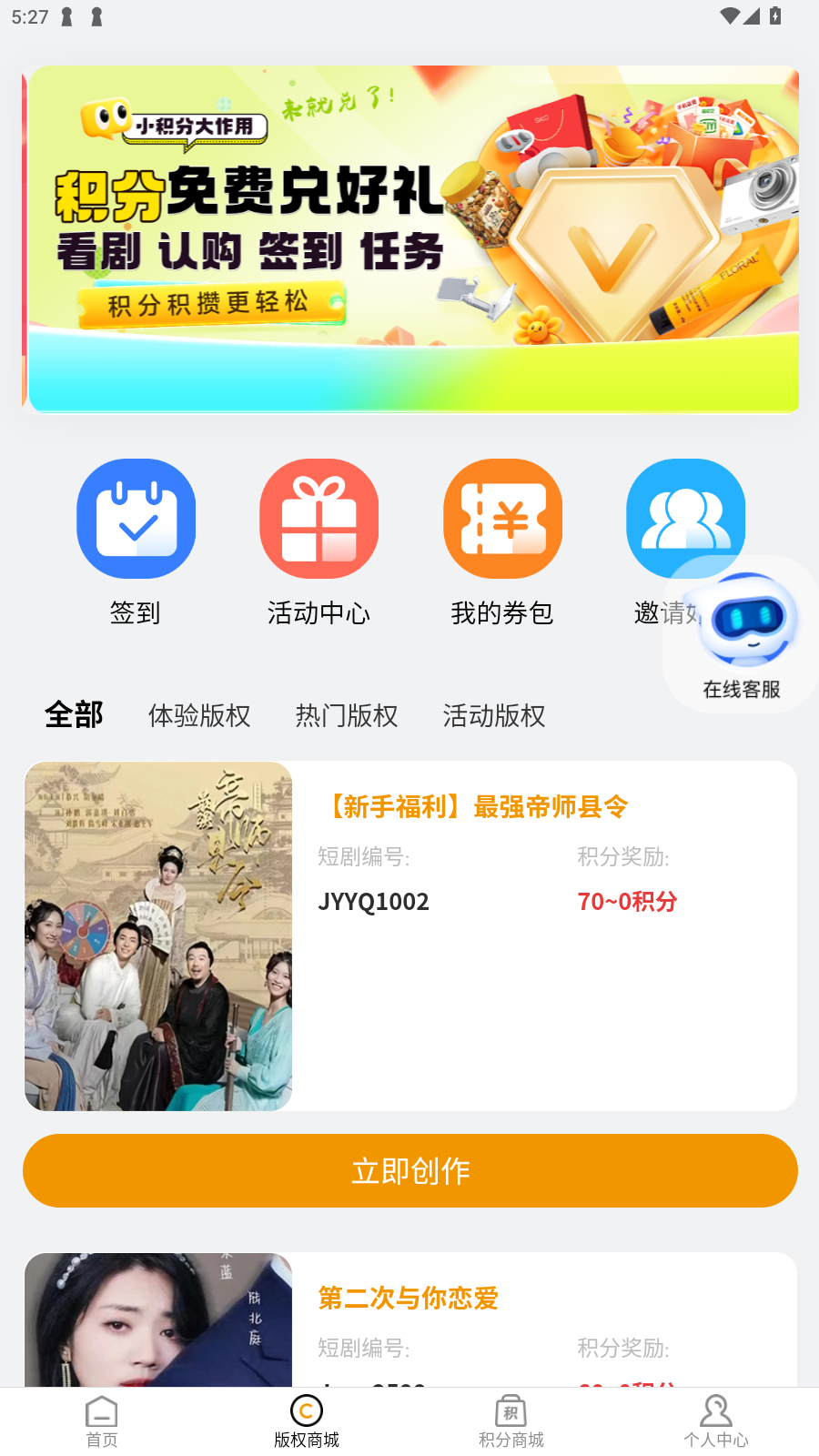Screen dimensions: 819x1456
Task: Tap the 立即创作 button
Action: (409, 1170)
